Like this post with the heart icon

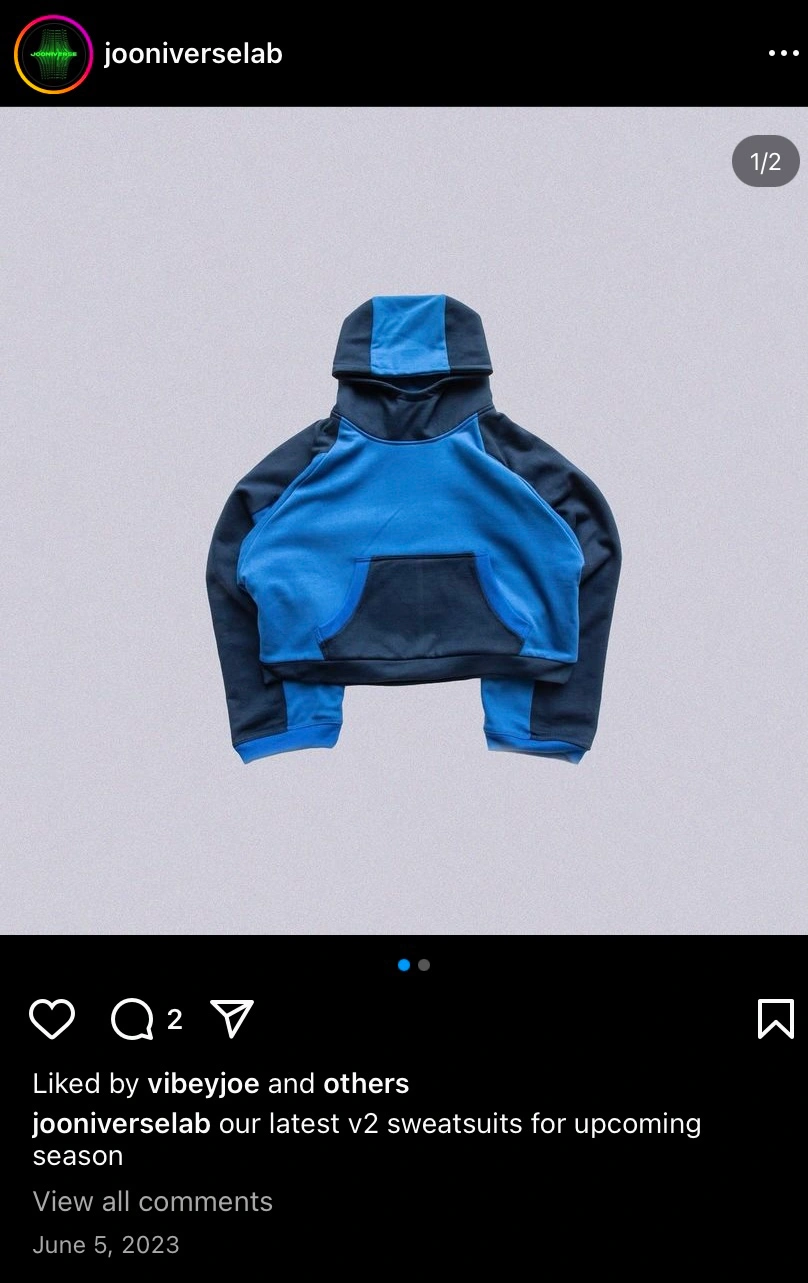pyautogui.click(x=52, y=1019)
